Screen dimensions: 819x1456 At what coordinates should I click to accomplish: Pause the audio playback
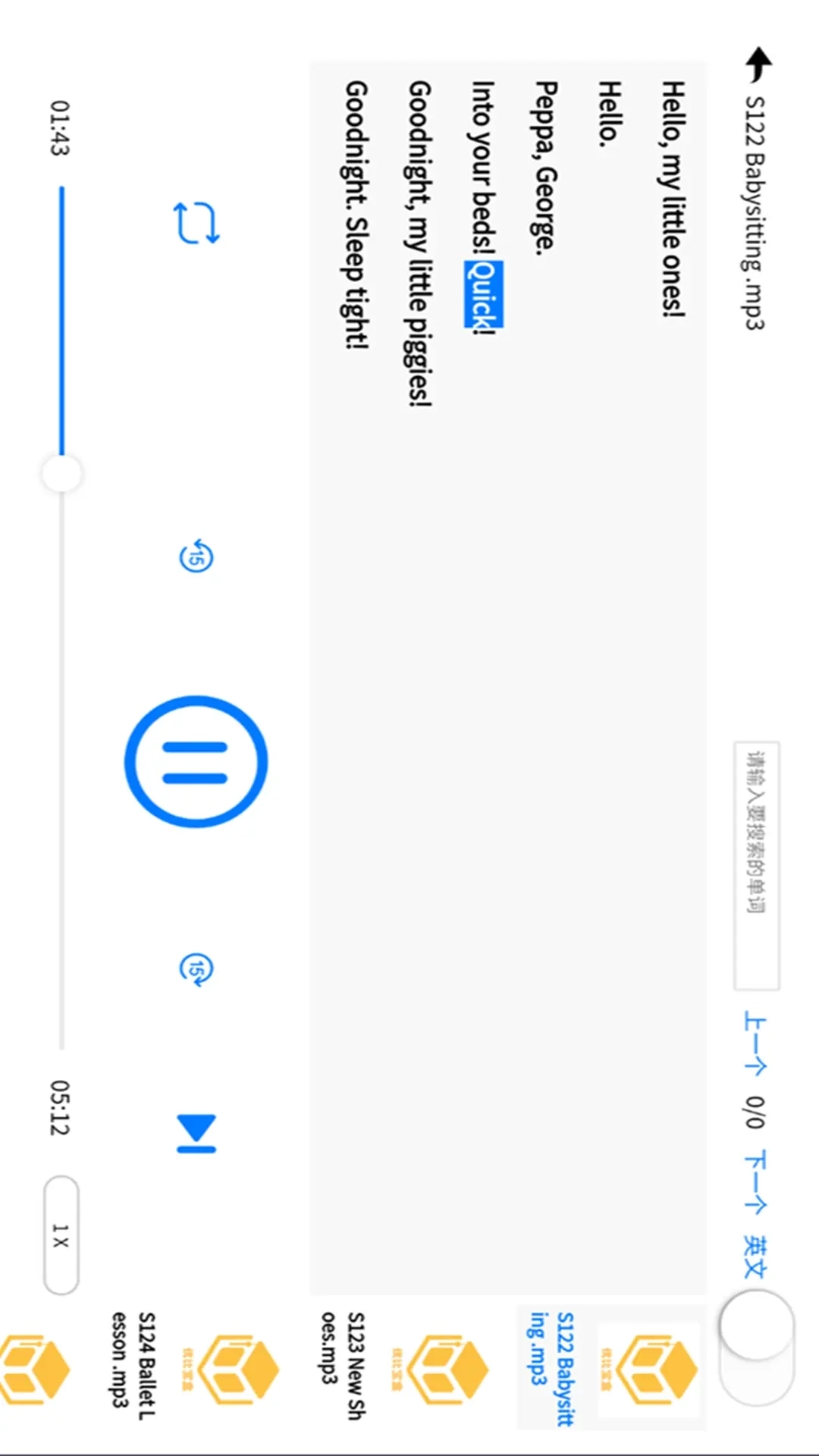[x=196, y=761]
